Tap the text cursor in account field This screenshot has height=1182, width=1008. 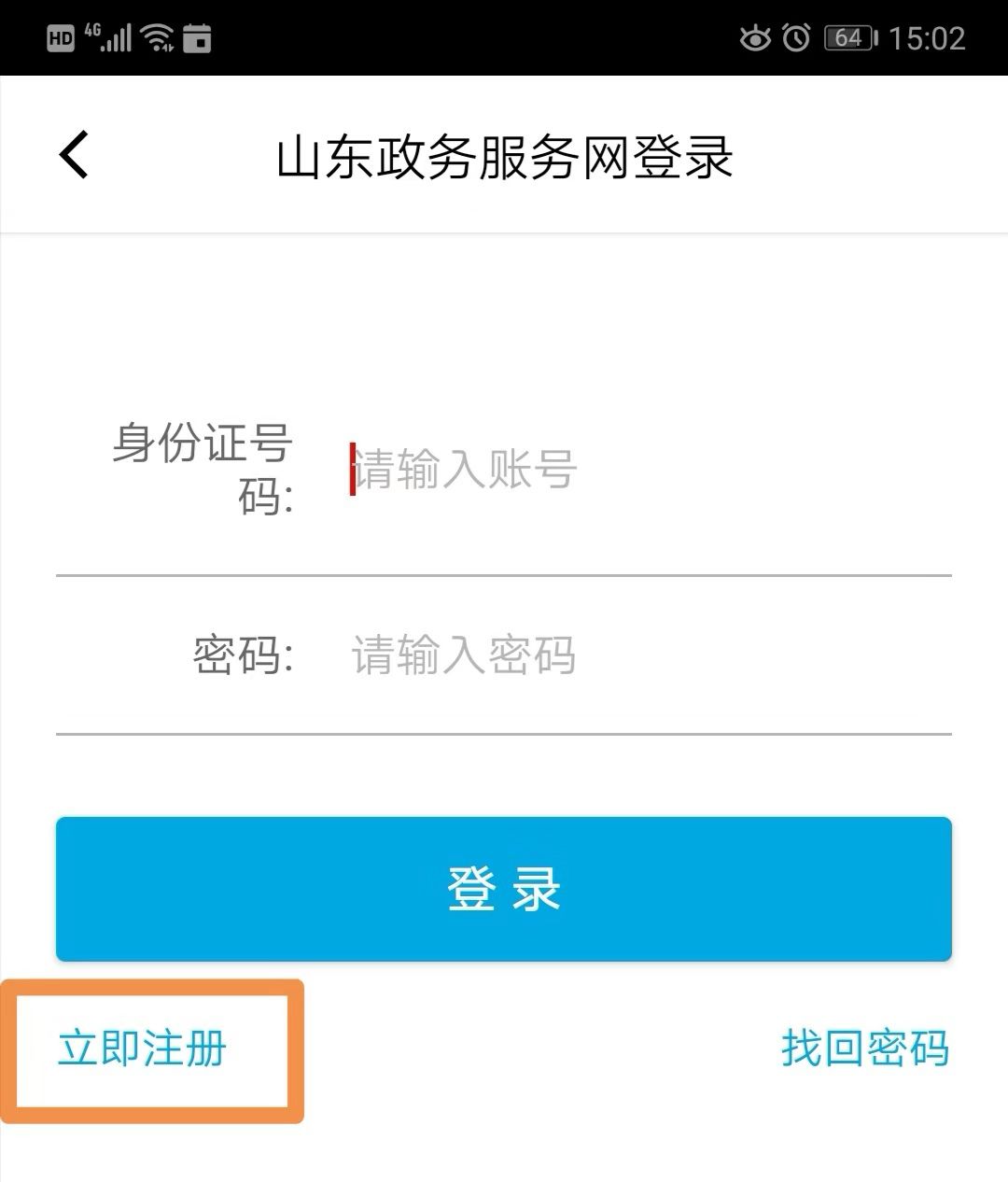point(351,470)
